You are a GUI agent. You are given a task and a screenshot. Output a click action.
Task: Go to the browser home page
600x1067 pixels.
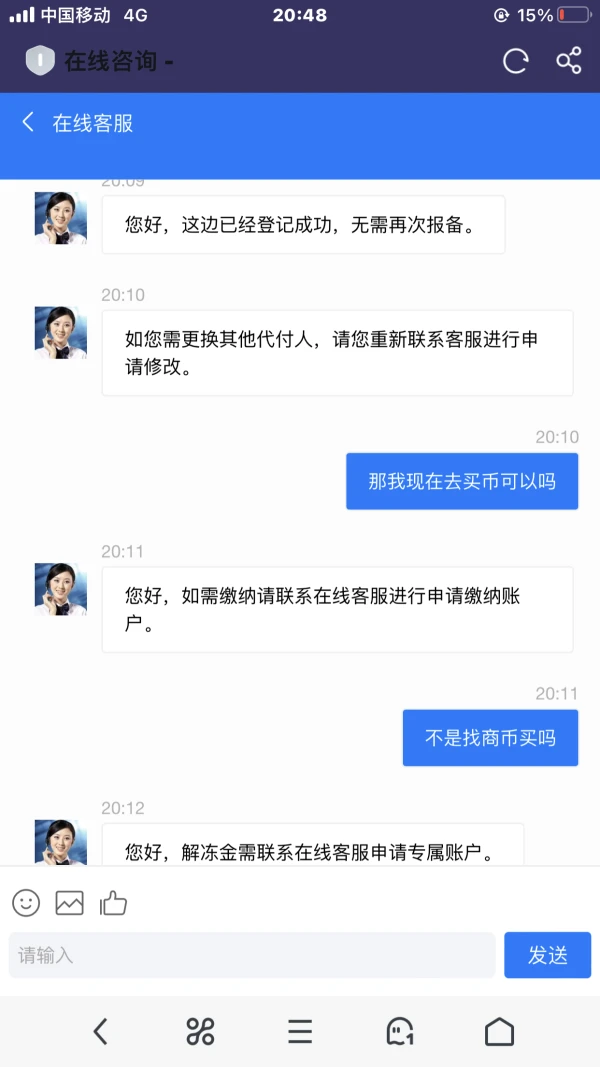point(499,1031)
